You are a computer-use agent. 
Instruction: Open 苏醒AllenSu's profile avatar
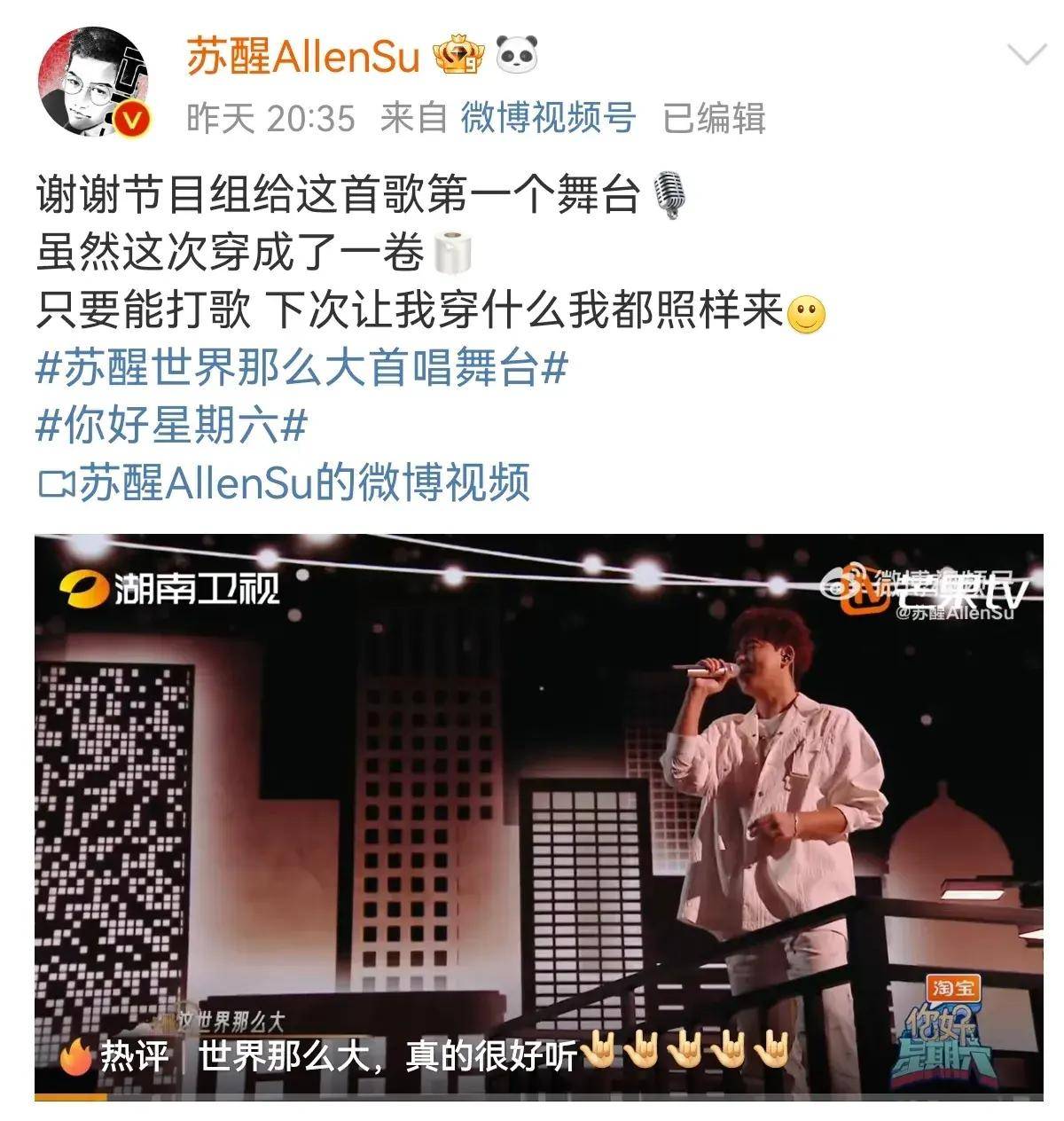tap(92, 84)
